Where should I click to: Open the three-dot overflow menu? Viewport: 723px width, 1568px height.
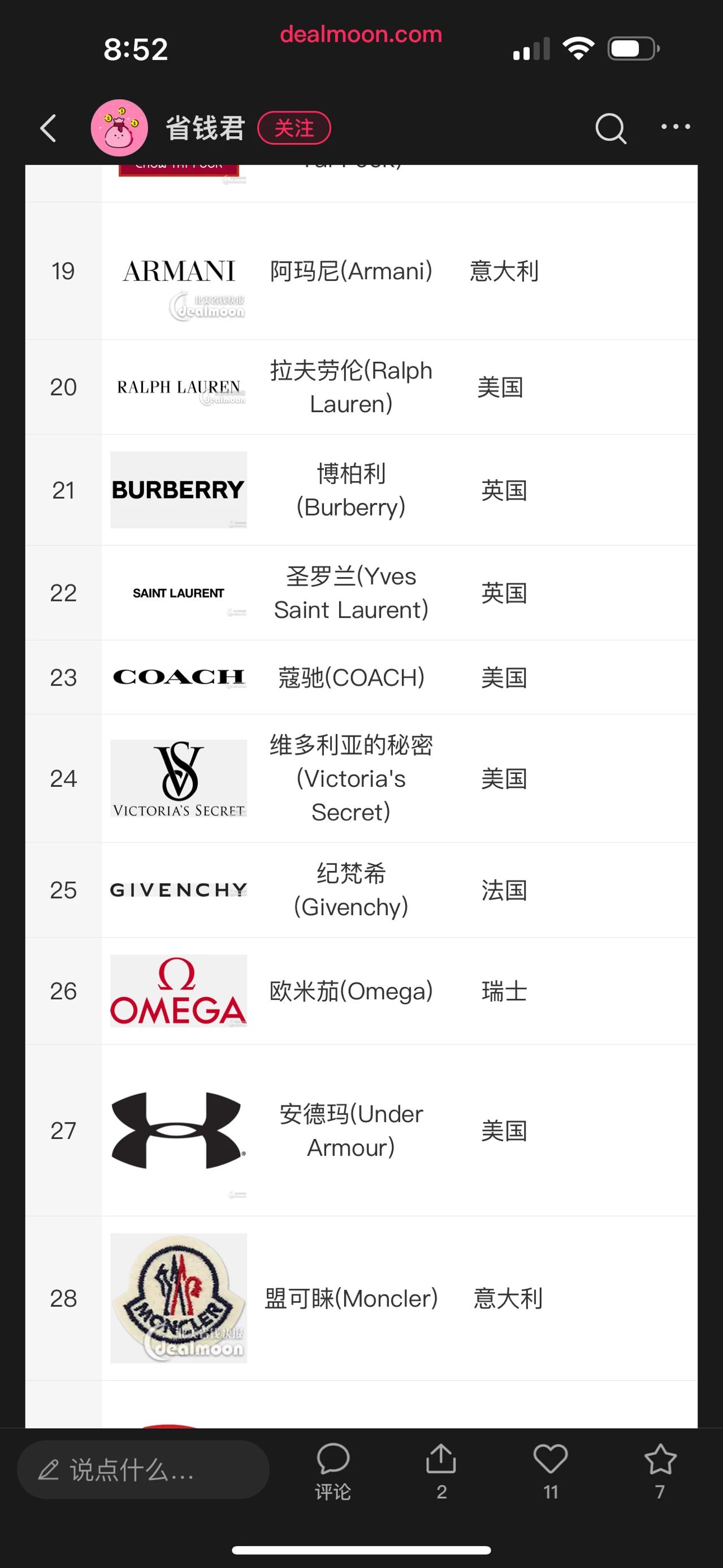click(676, 127)
